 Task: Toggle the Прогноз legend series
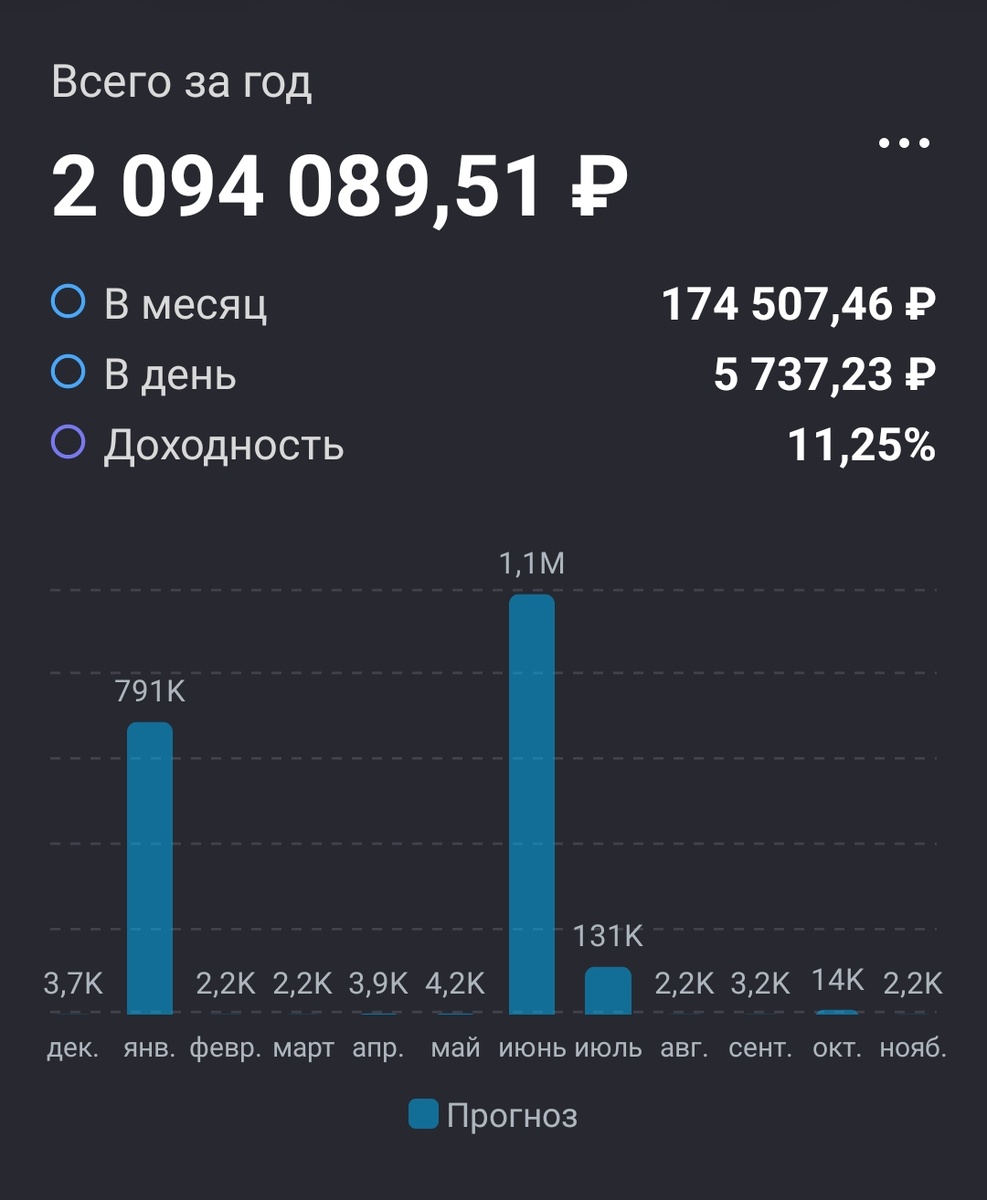coord(493,1115)
